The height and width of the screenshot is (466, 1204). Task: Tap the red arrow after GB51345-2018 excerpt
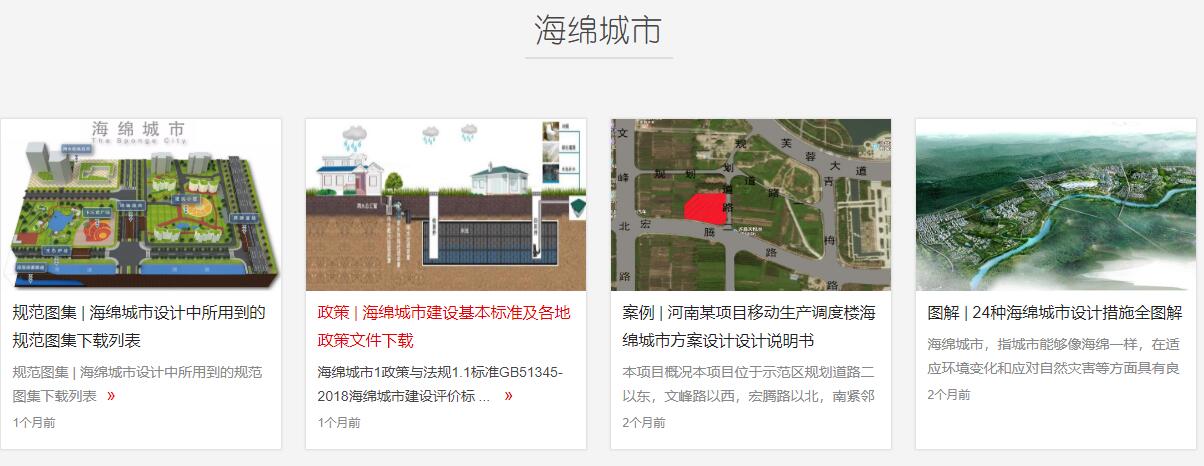click(508, 396)
